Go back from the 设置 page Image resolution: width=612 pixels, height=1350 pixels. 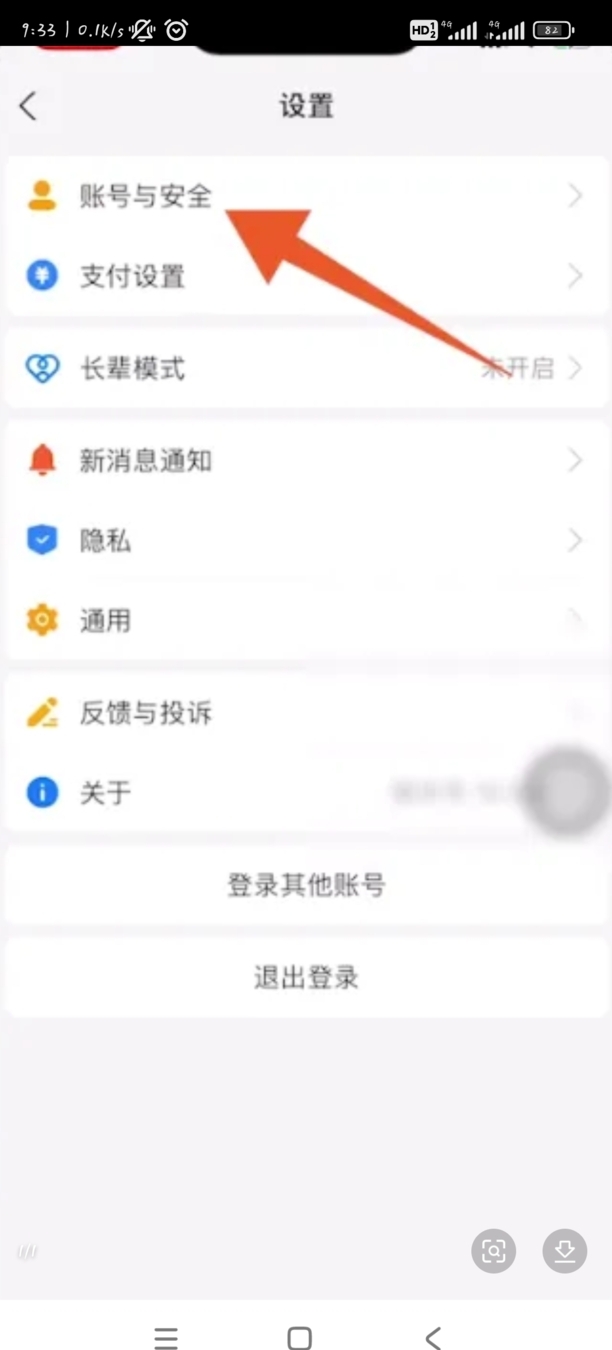tap(28, 106)
